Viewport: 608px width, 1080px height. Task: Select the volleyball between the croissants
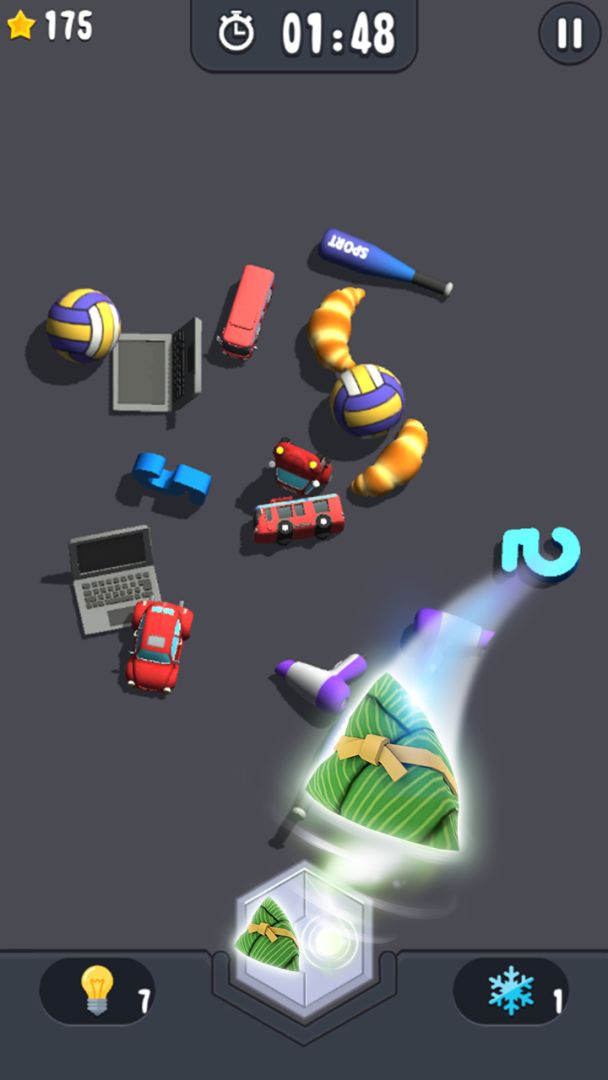coord(367,400)
